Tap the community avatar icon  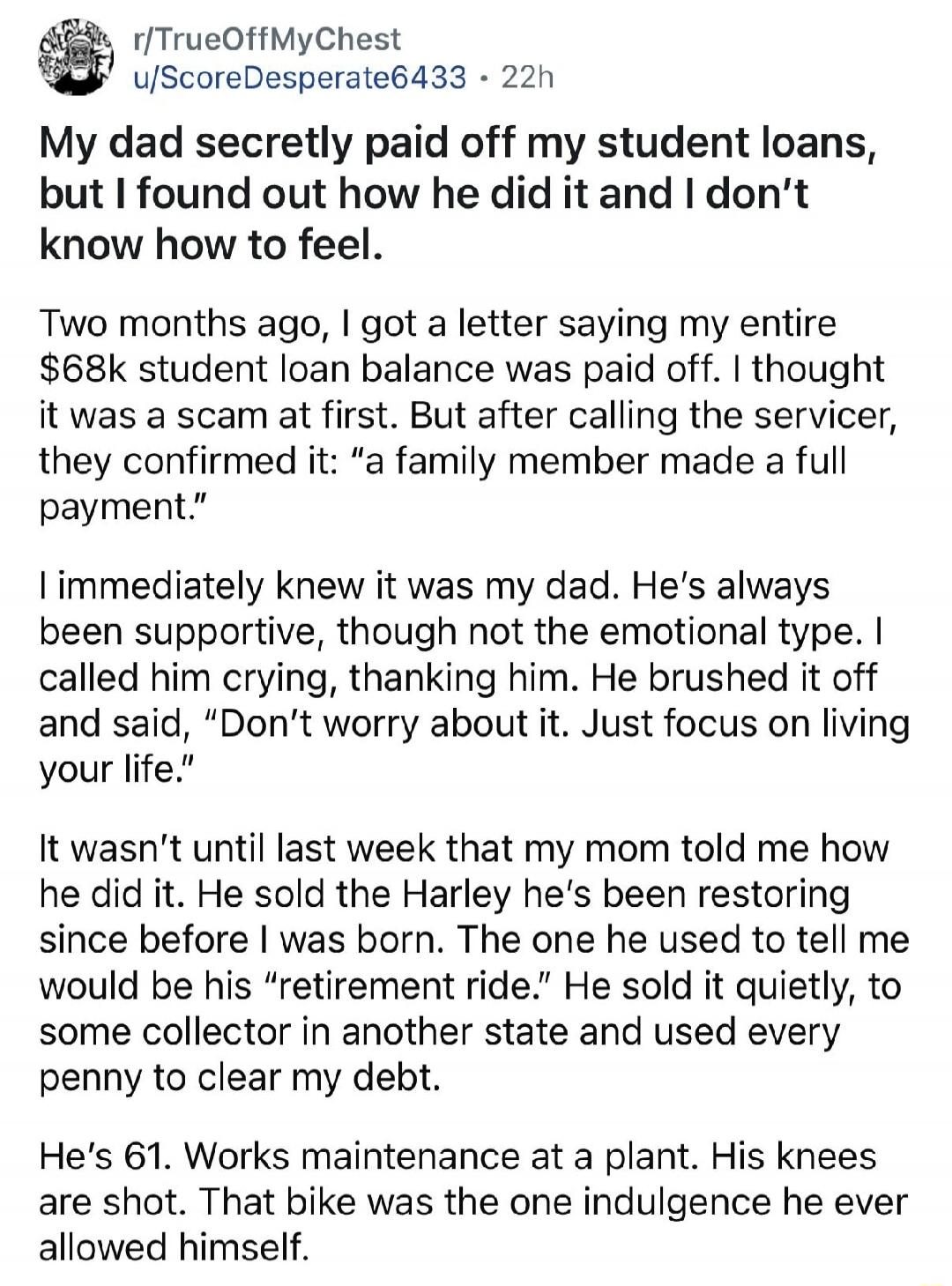pyautogui.click(x=75, y=60)
